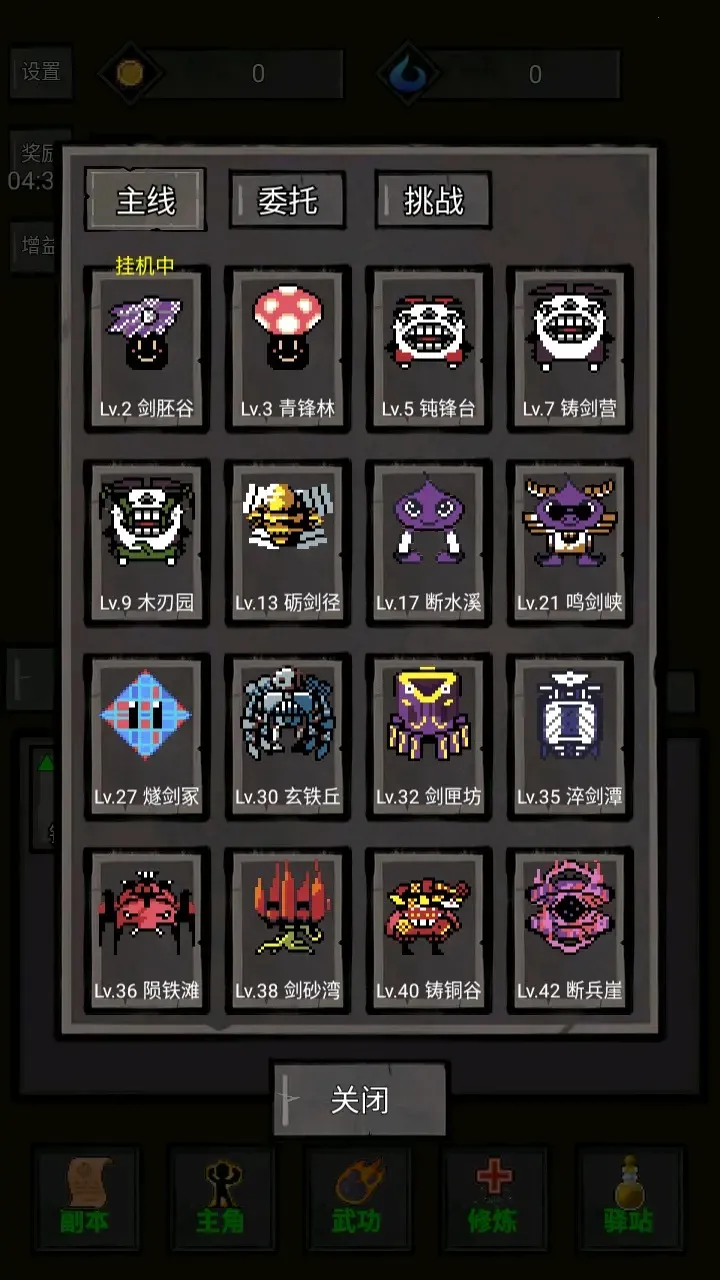This screenshot has height=1280, width=720.
Task: Switch to the 委托 tab
Action: tap(288, 200)
